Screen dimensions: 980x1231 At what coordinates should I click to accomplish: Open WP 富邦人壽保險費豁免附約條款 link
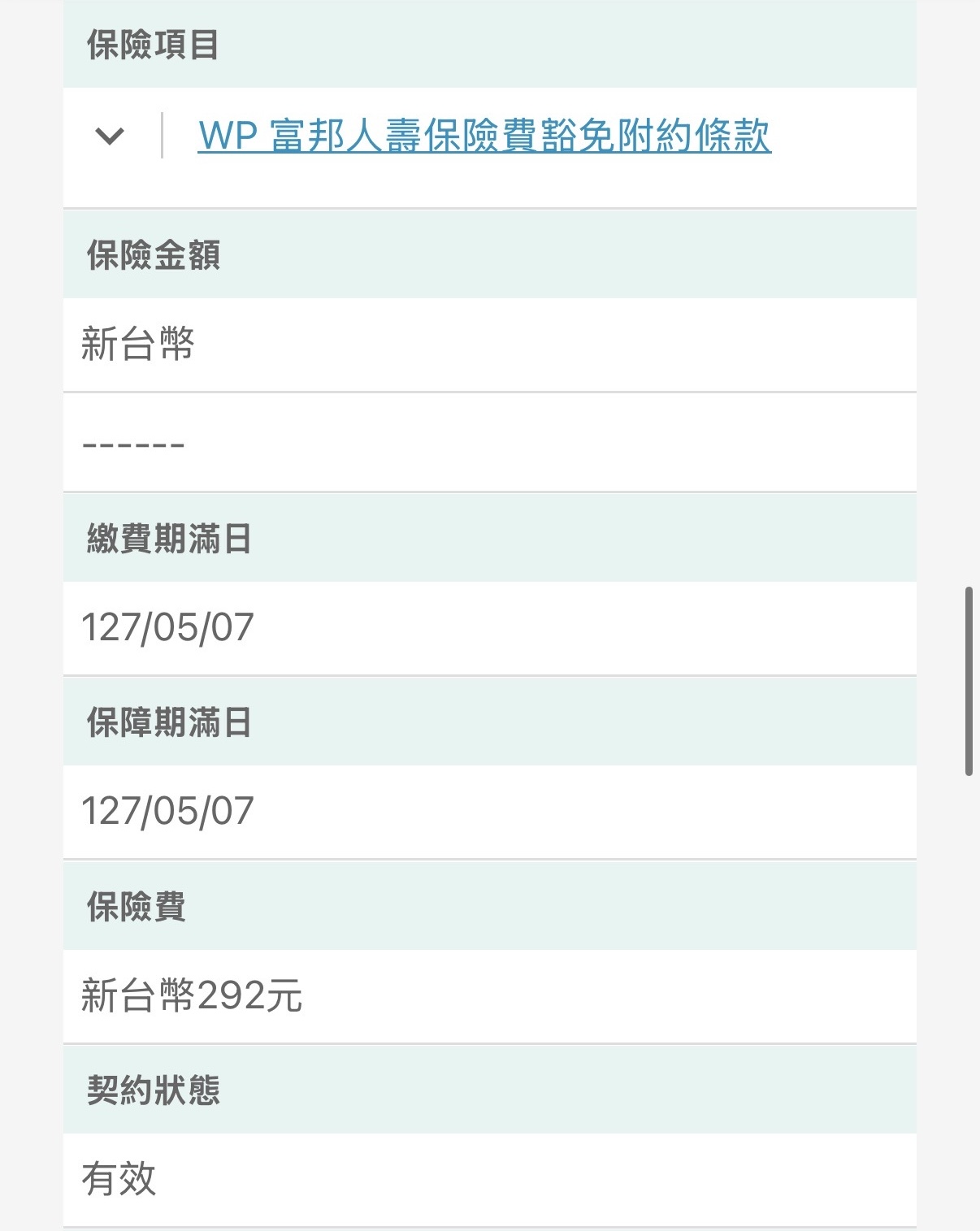pyautogui.click(x=484, y=135)
